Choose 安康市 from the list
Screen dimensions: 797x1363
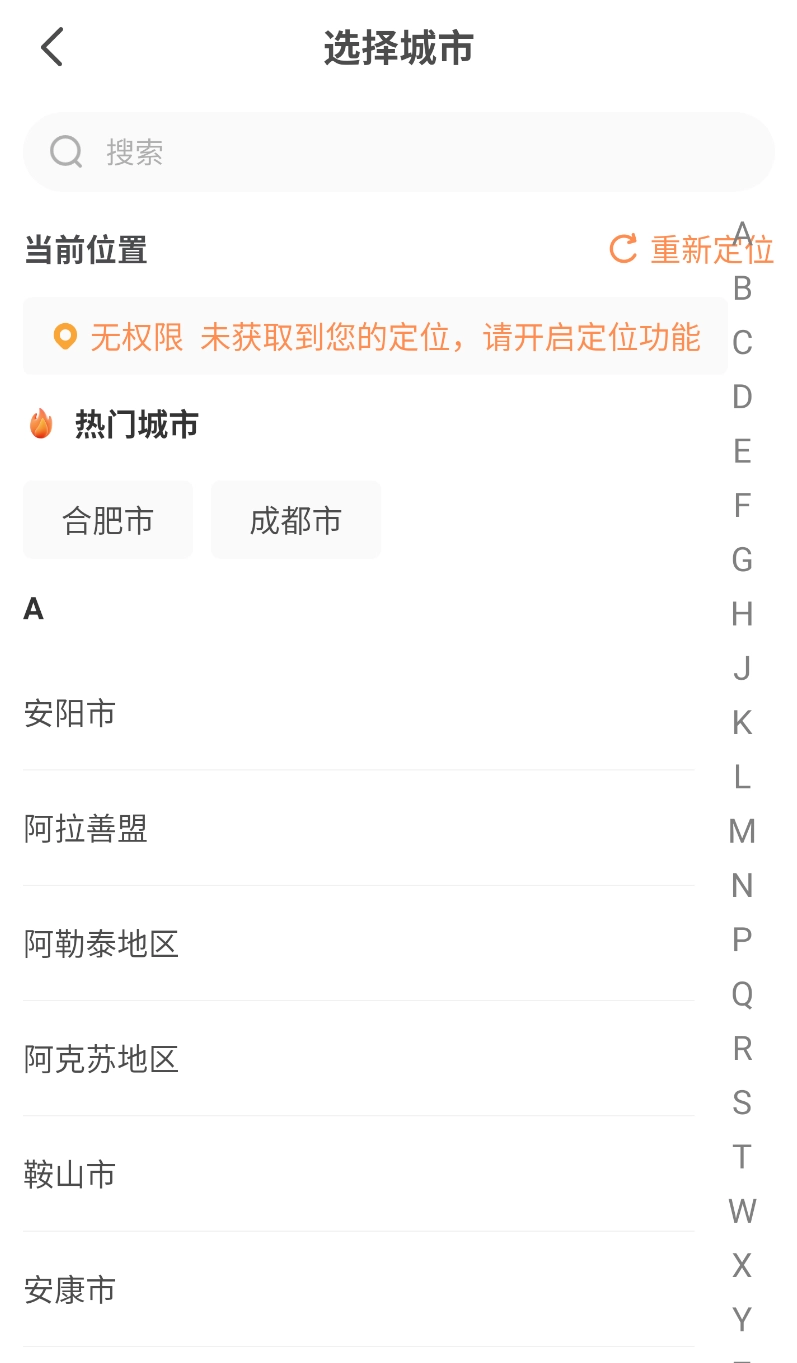(70, 1290)
